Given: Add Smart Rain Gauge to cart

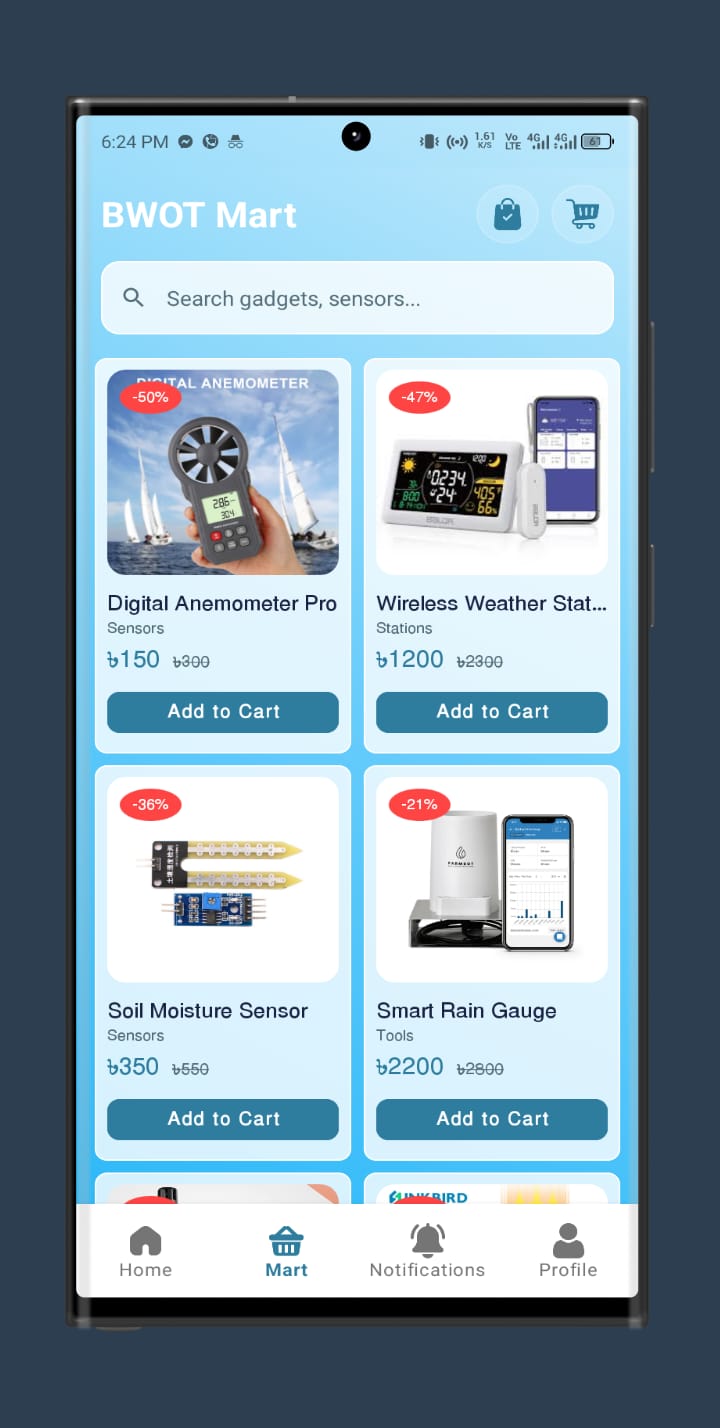Looking at the screenshot, I should [491, 1119].
